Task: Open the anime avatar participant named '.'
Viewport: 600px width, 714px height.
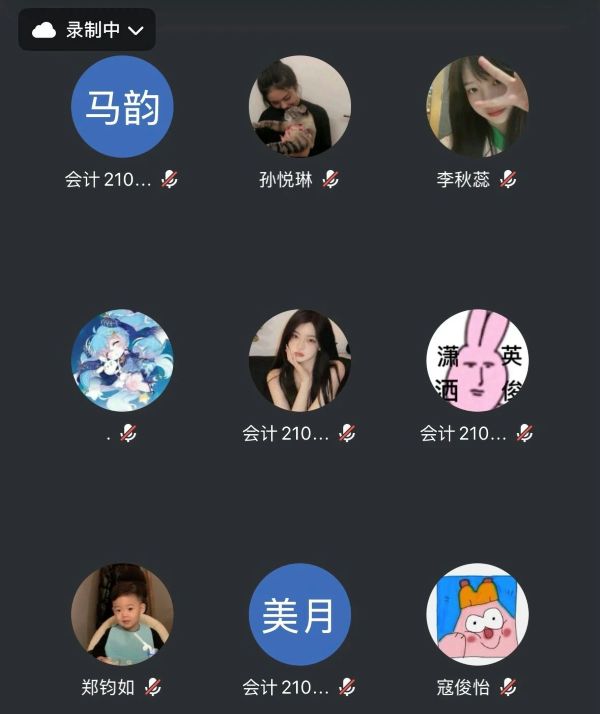Action: 122,361
